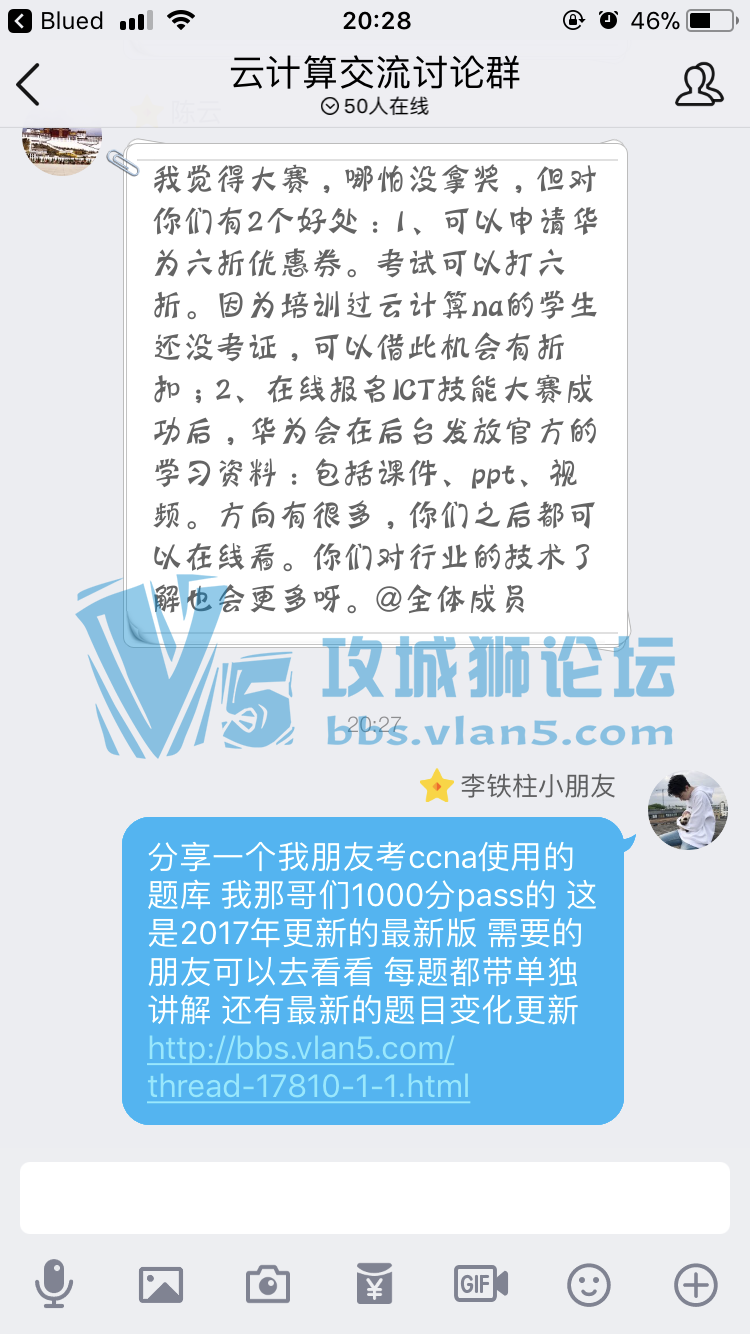Return to Blued via status bar back

click(x=57, y=20)
